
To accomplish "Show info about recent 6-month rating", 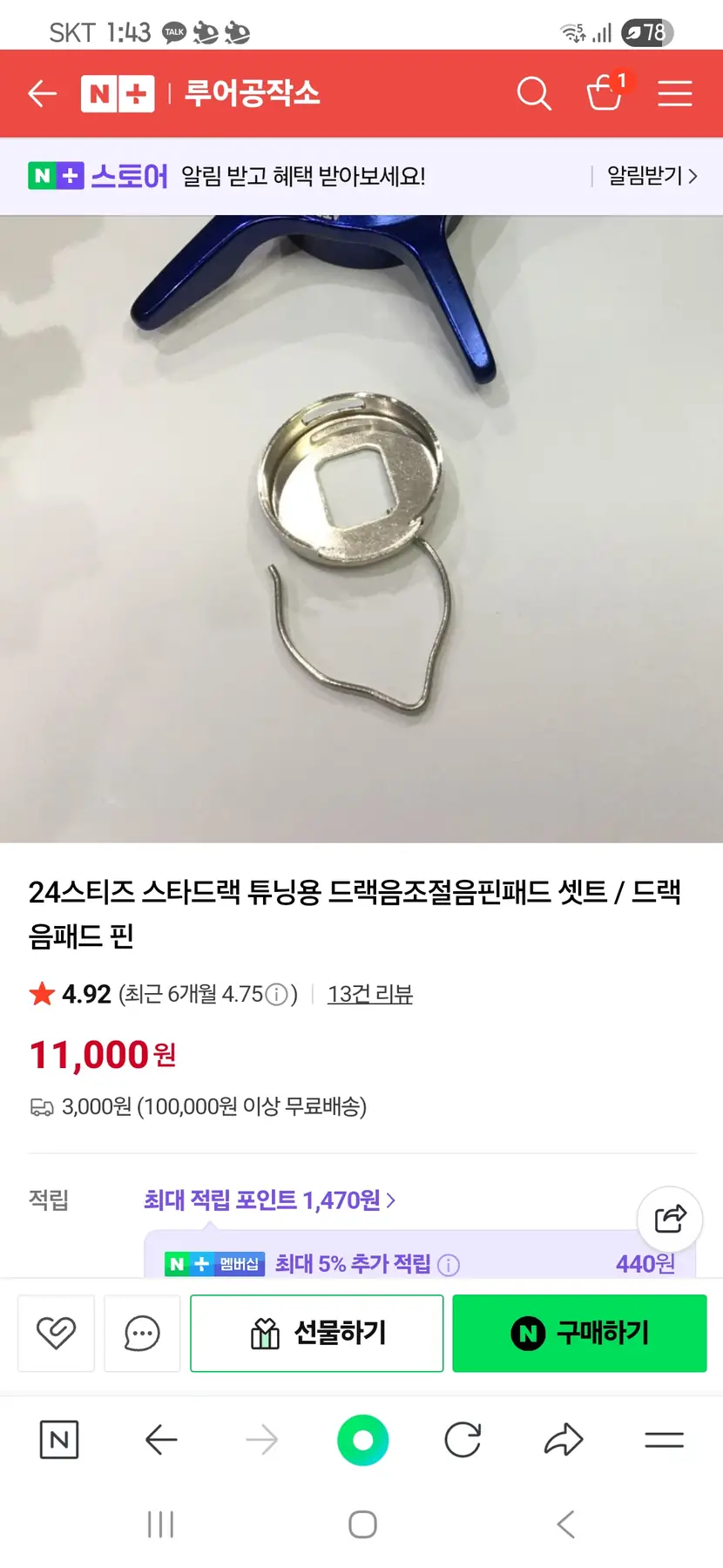I will coord(276,994).
